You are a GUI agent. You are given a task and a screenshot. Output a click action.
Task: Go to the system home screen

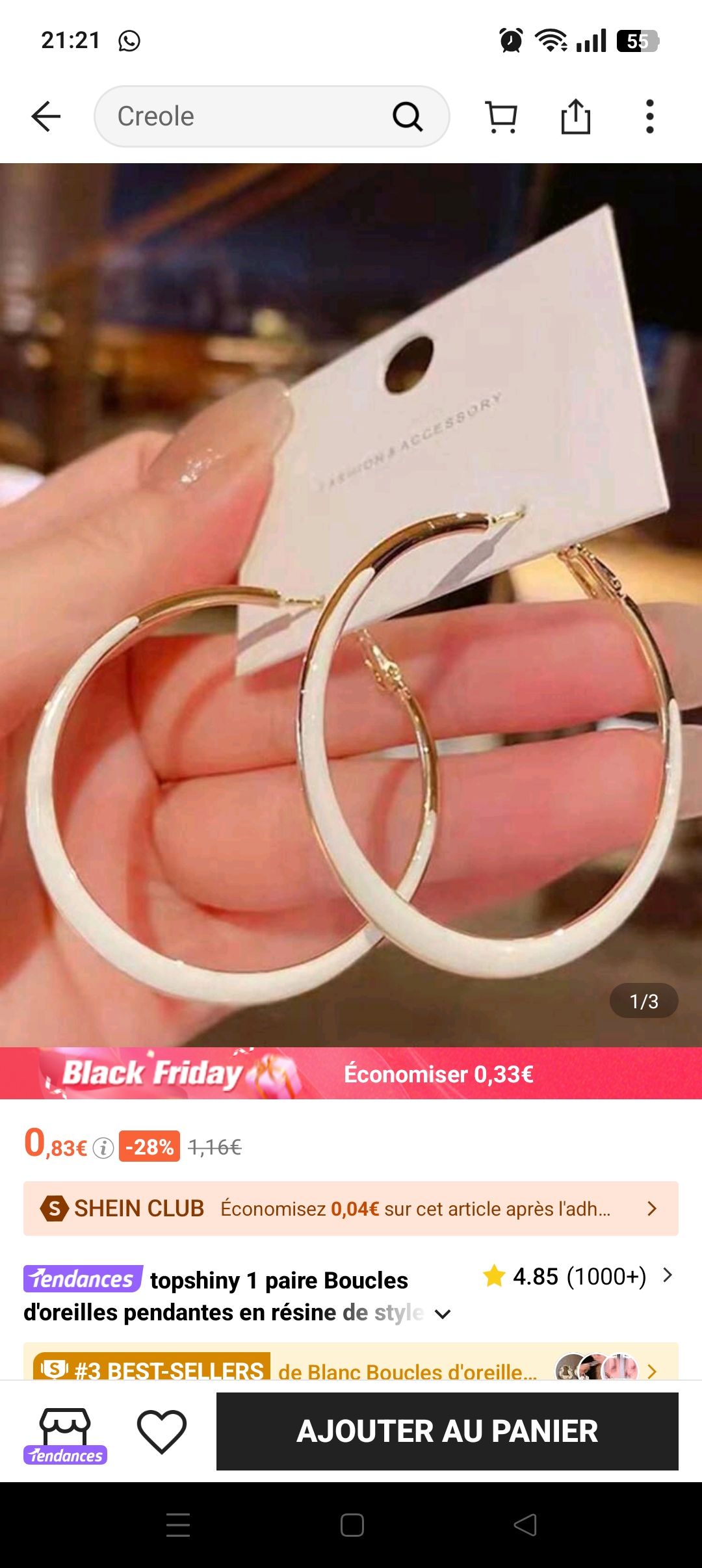pyautogui.click(x=352, y=1525)
